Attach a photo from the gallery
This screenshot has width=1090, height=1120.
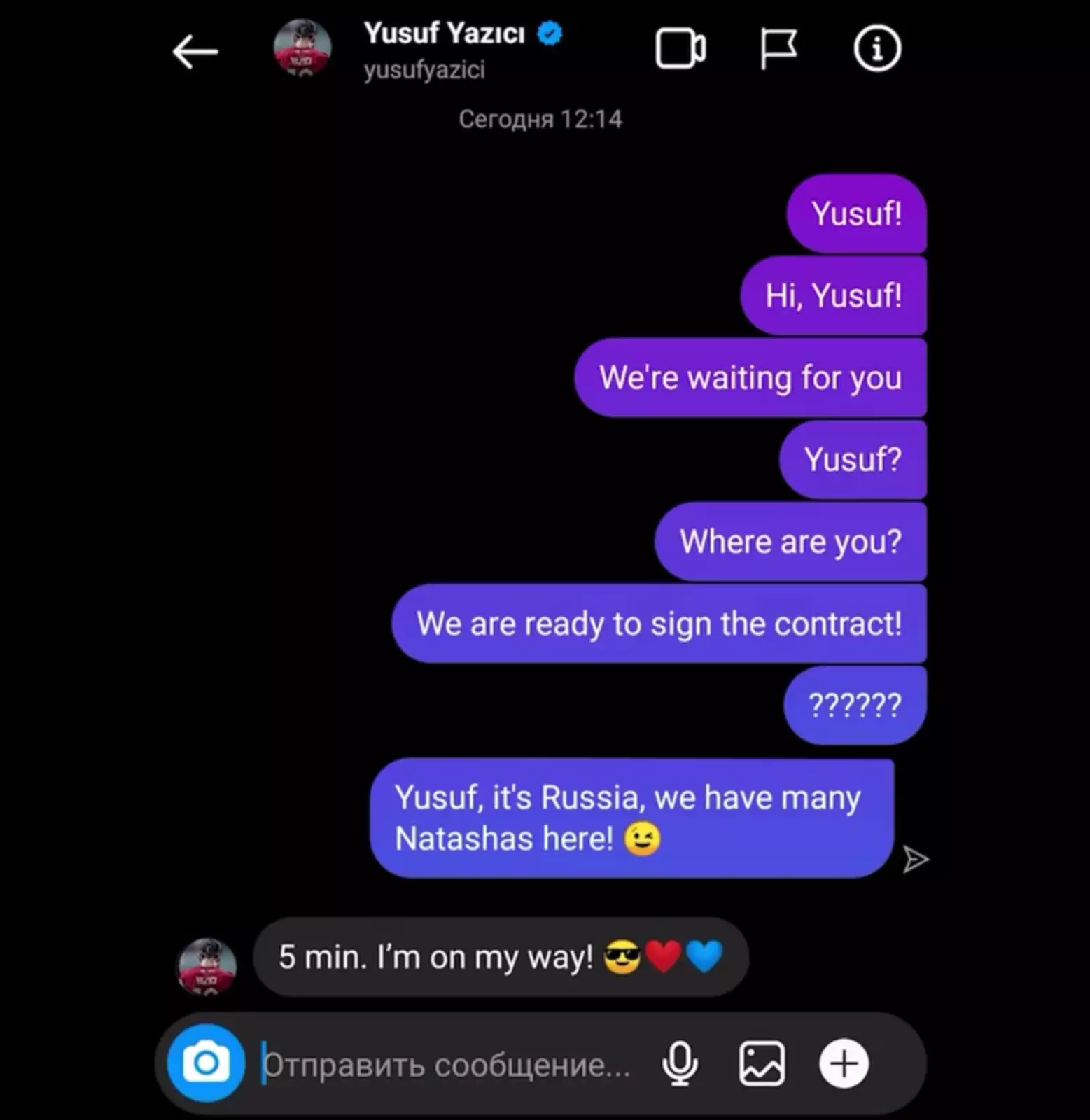762,1064
